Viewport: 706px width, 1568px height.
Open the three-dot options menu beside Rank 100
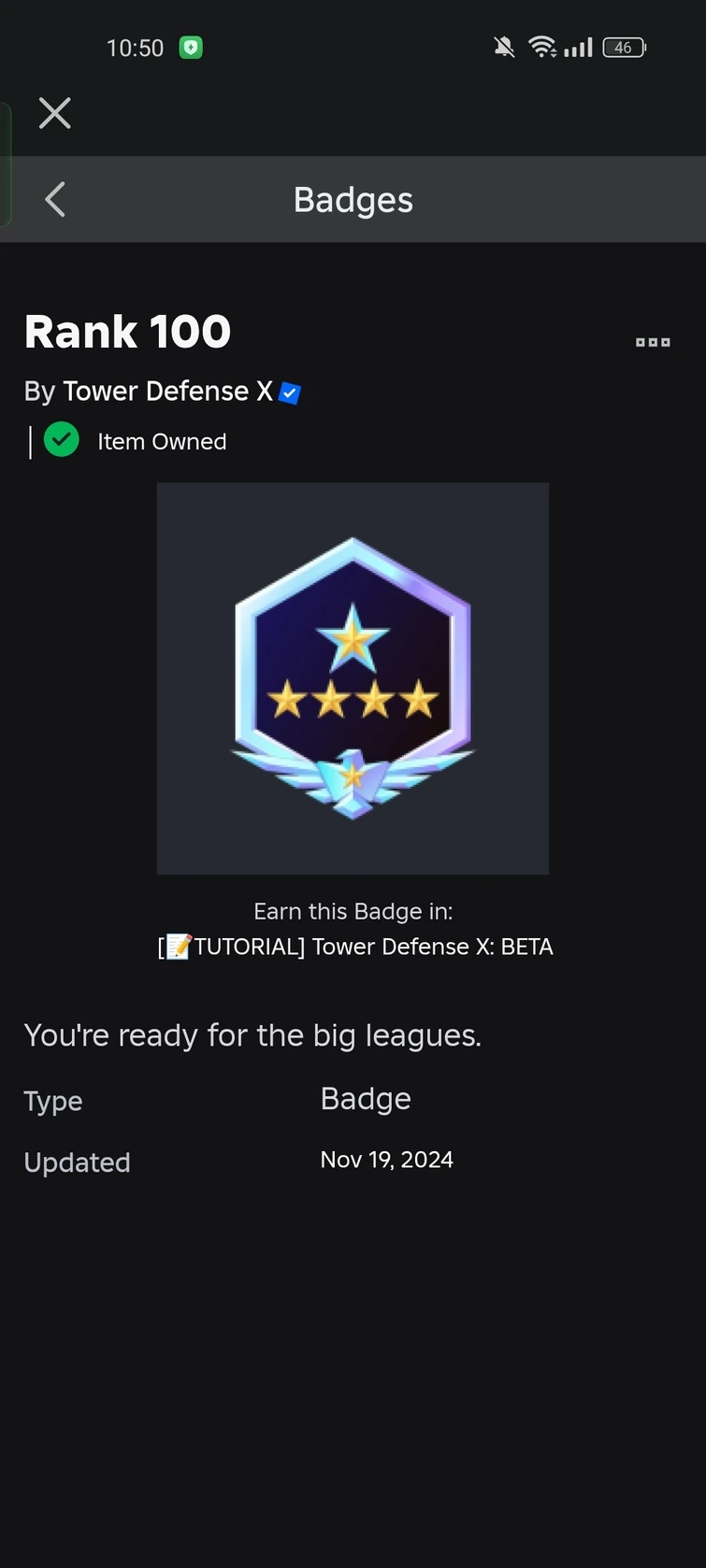click(652, 342)
